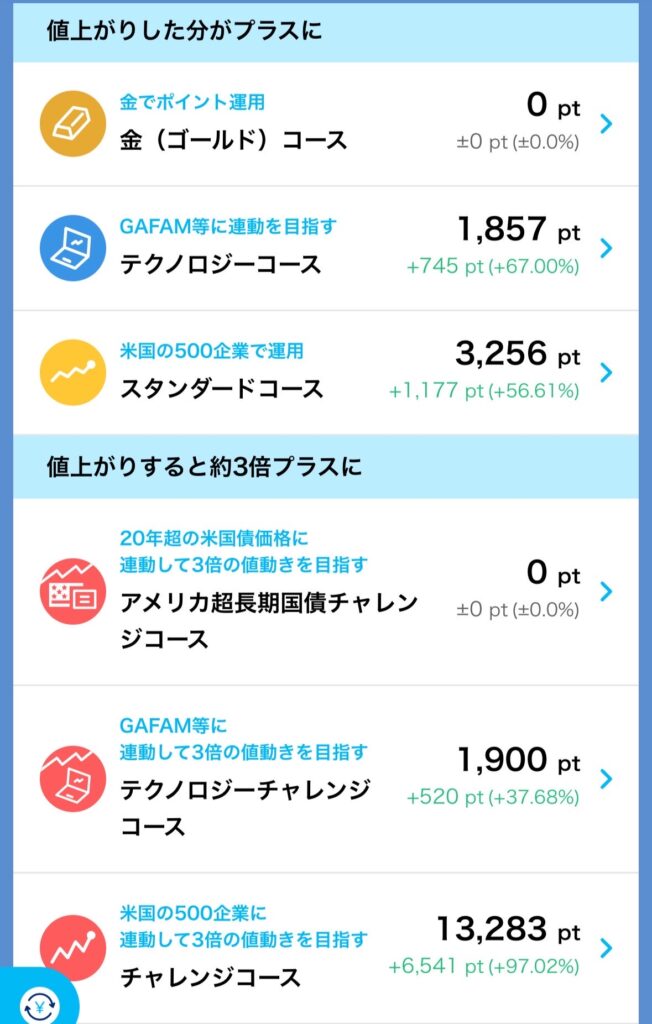Open the 13,283 pt チャレンジコース row

point(325,948)
